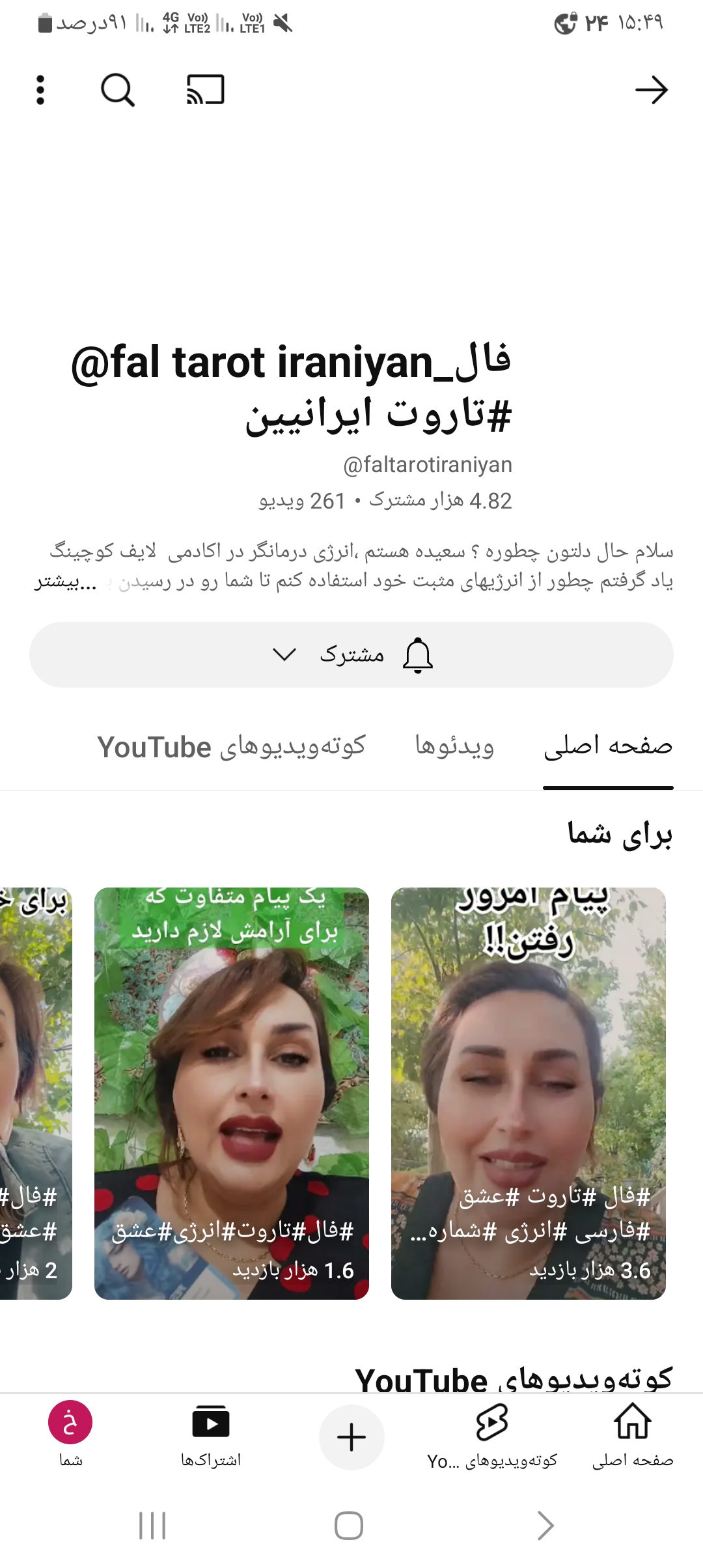The image size is (703, 1568).
Task: Open recent apps from system navigation
Action: pyautogui.click(x=152, y=1526)
